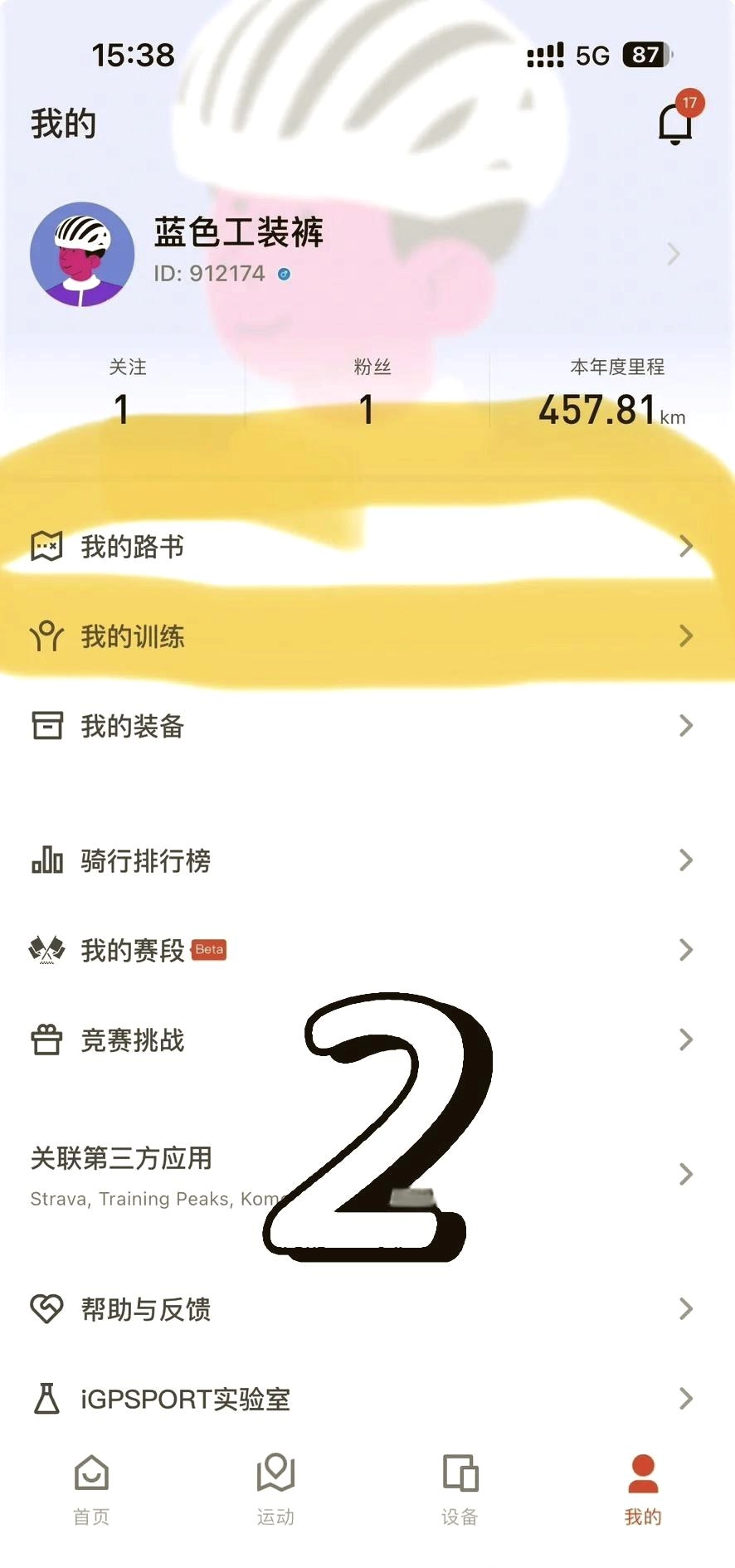
Task: Open the notifications bell
Action: [x=675, y=124]
